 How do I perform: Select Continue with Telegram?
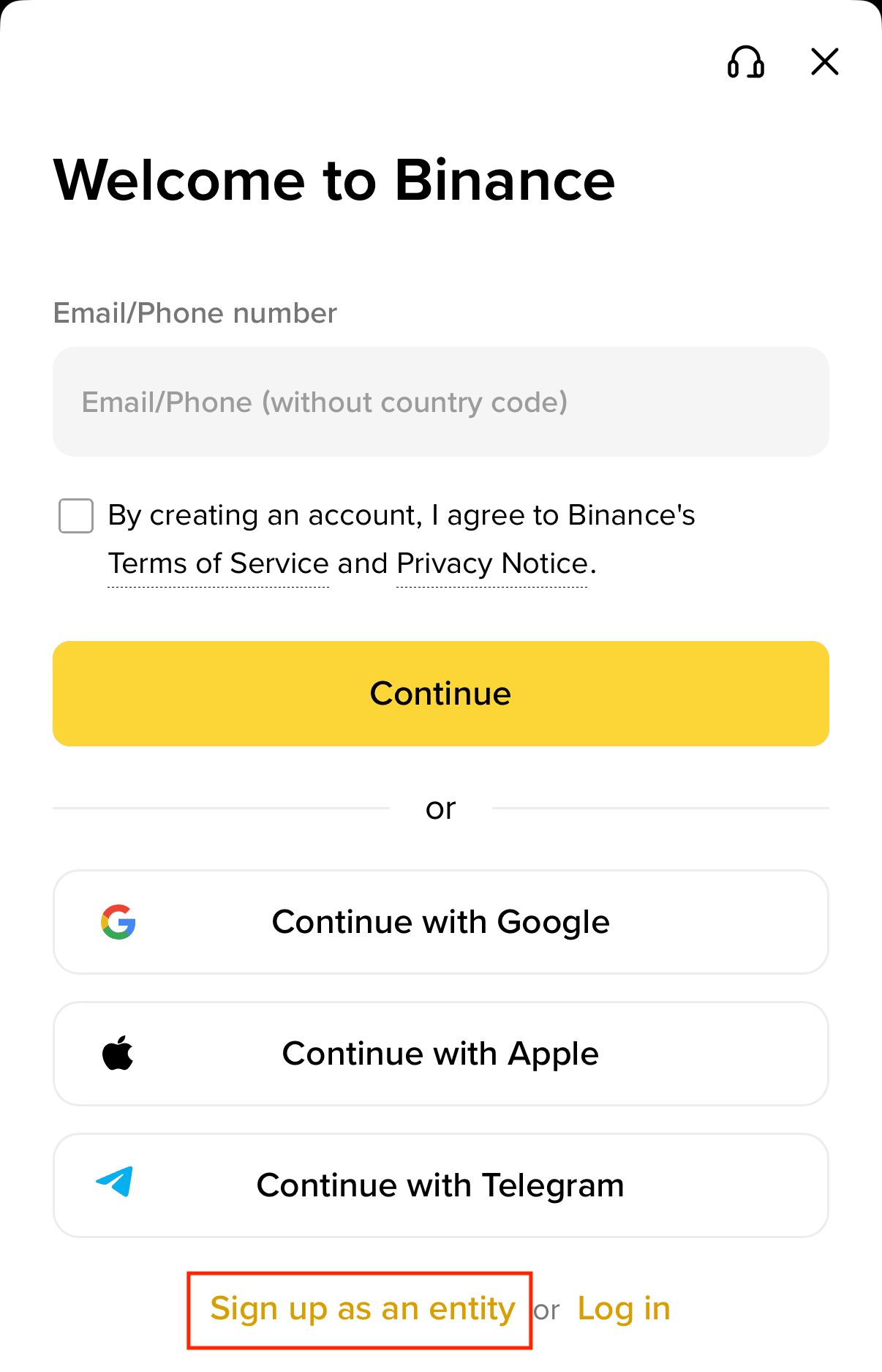point(440,1185)
